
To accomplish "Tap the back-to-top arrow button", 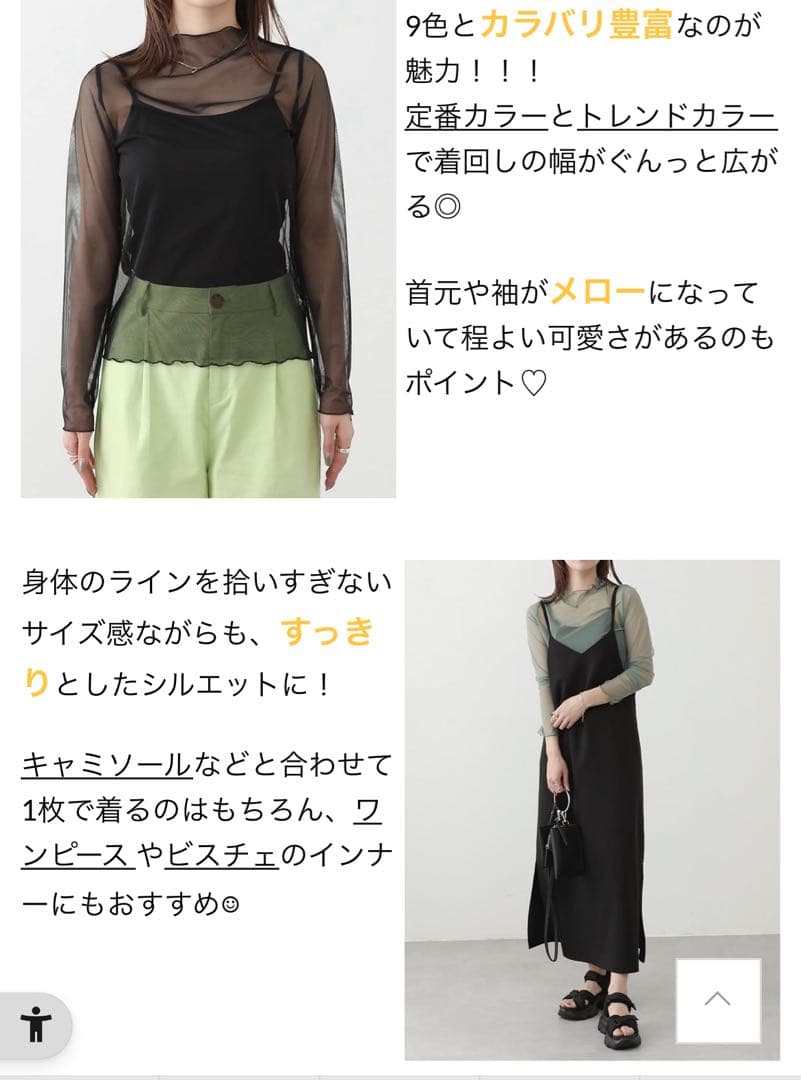I will click(x=717, y=1000).
